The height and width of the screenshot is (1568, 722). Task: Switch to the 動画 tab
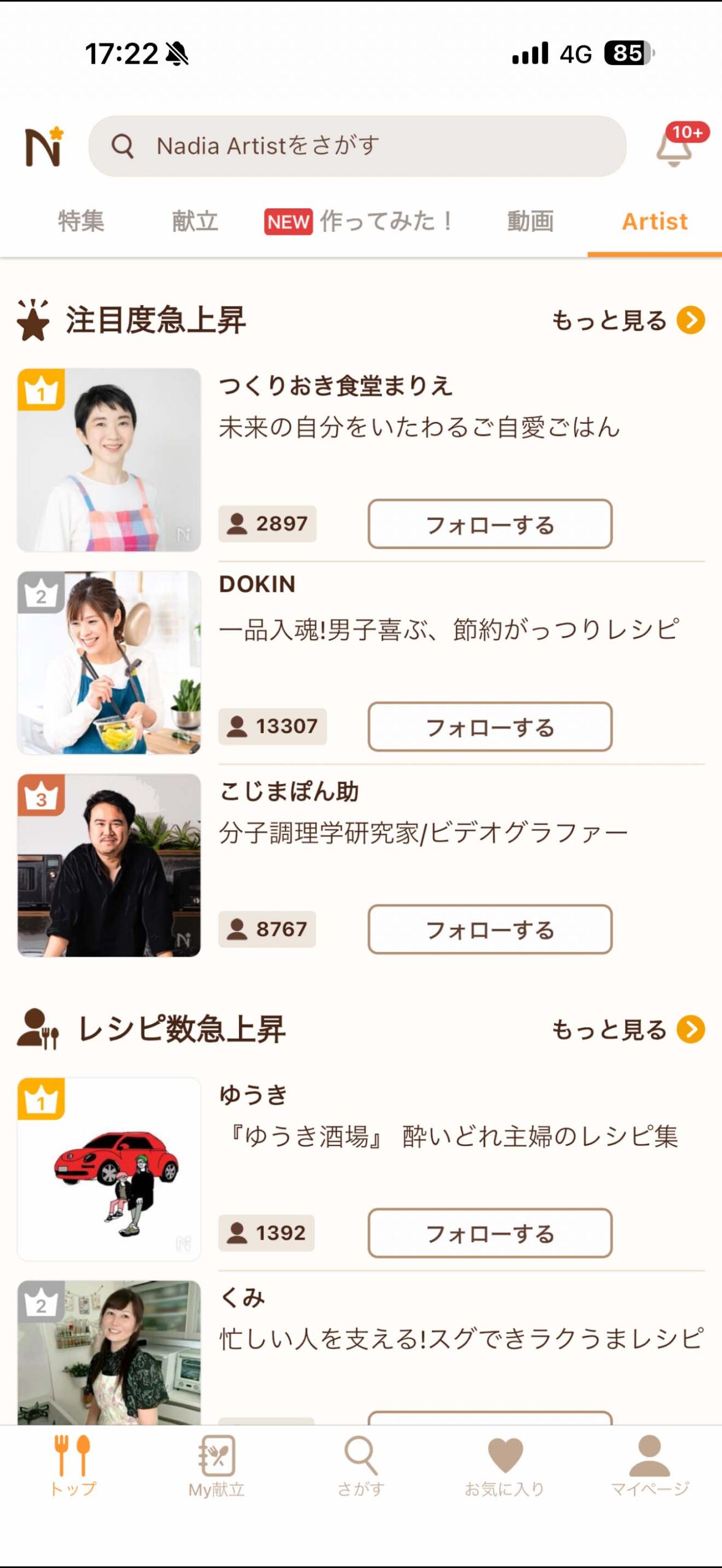(x=530, y=221)
